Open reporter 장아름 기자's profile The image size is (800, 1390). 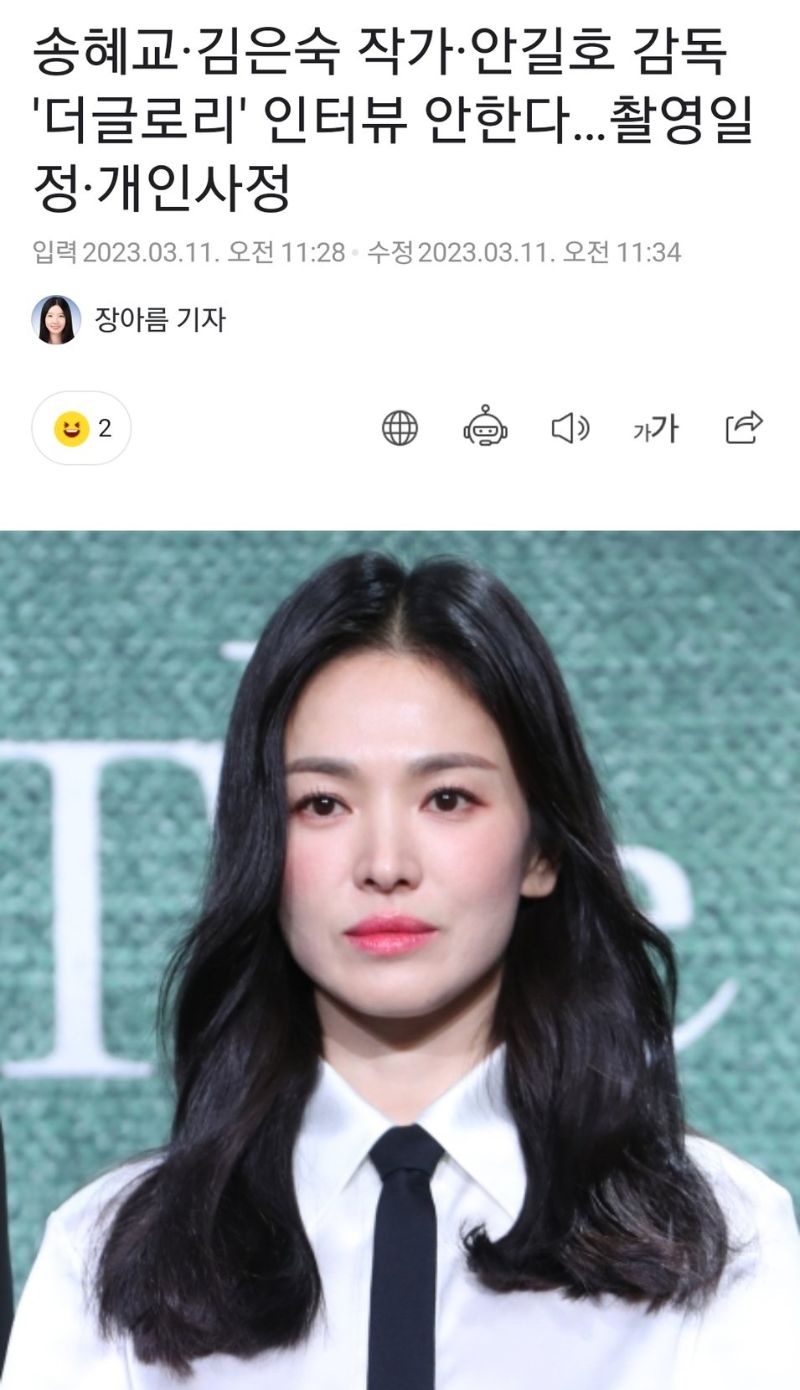[130, 320]
